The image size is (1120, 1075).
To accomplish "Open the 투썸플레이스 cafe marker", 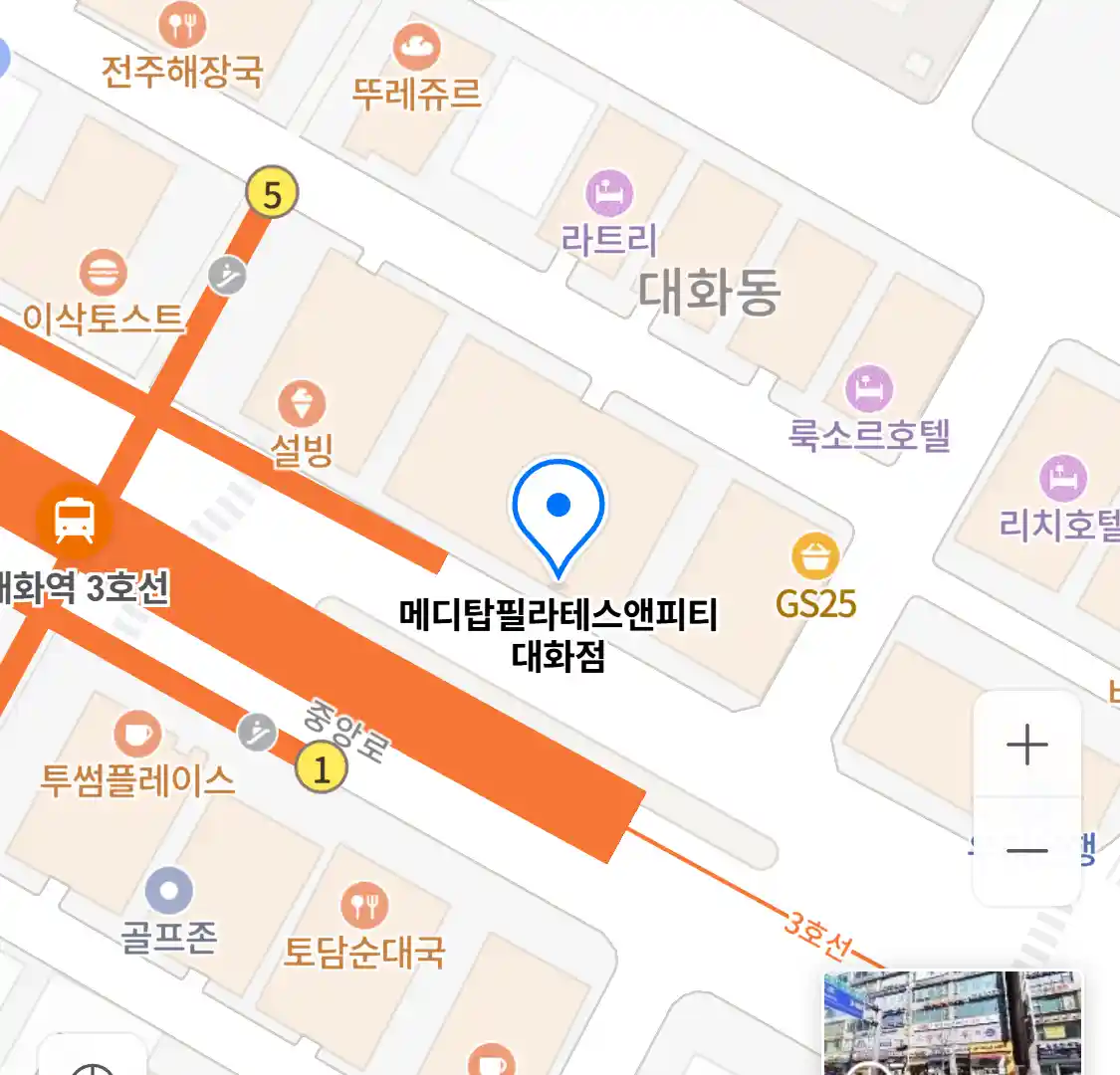I will click(136, 736).
